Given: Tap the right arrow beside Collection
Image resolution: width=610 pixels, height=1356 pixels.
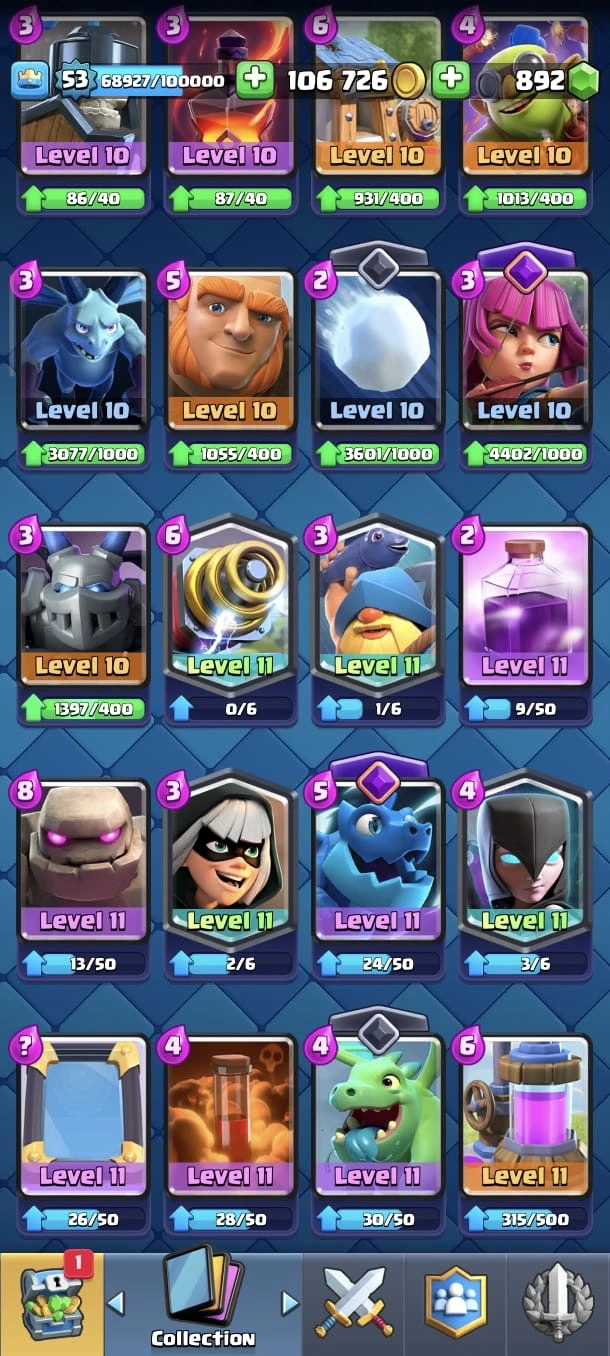Looking at the screenshot, I should 290,1303.
